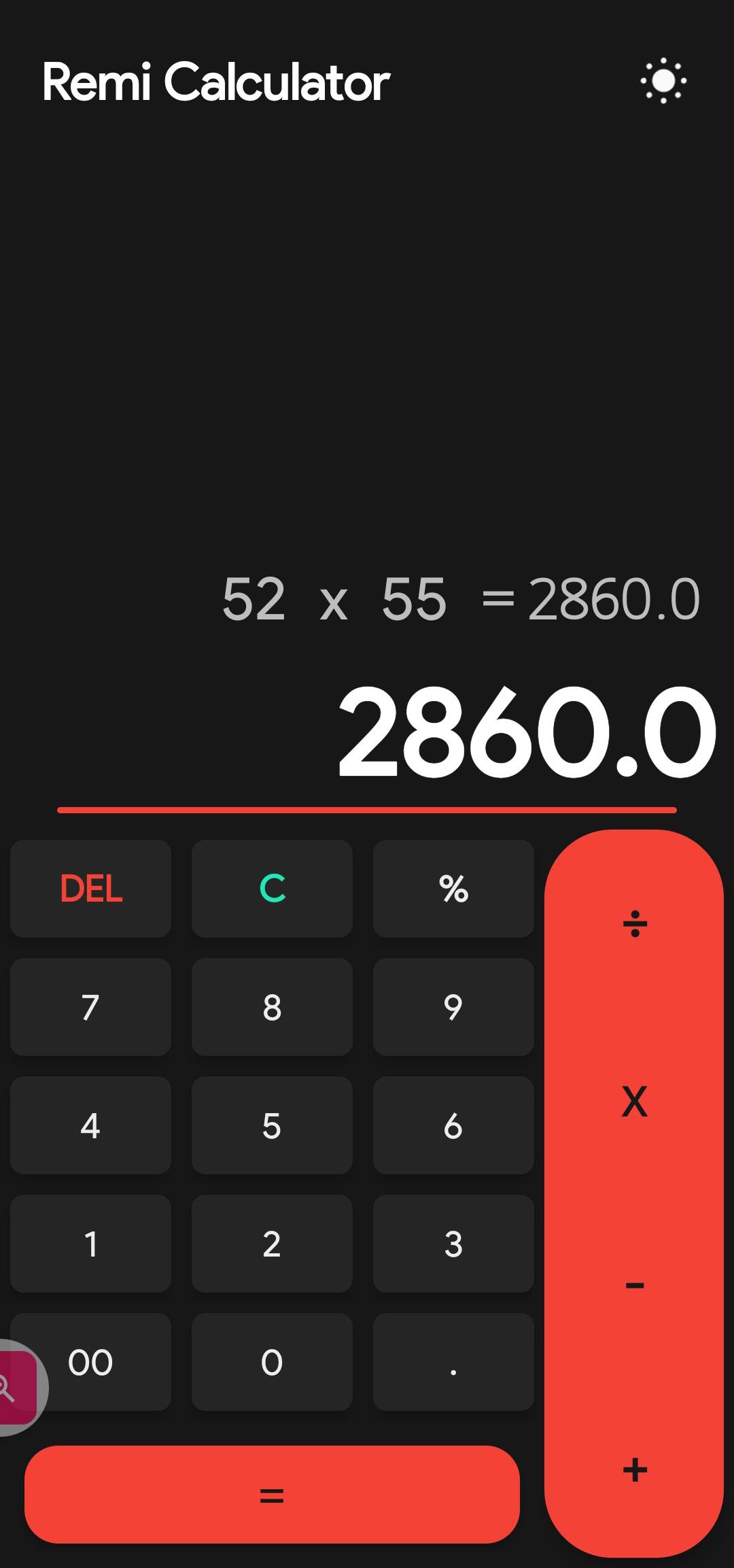The image size is (734, 1568).
Task: Tap the double zero key
Action: point(102,1361)
